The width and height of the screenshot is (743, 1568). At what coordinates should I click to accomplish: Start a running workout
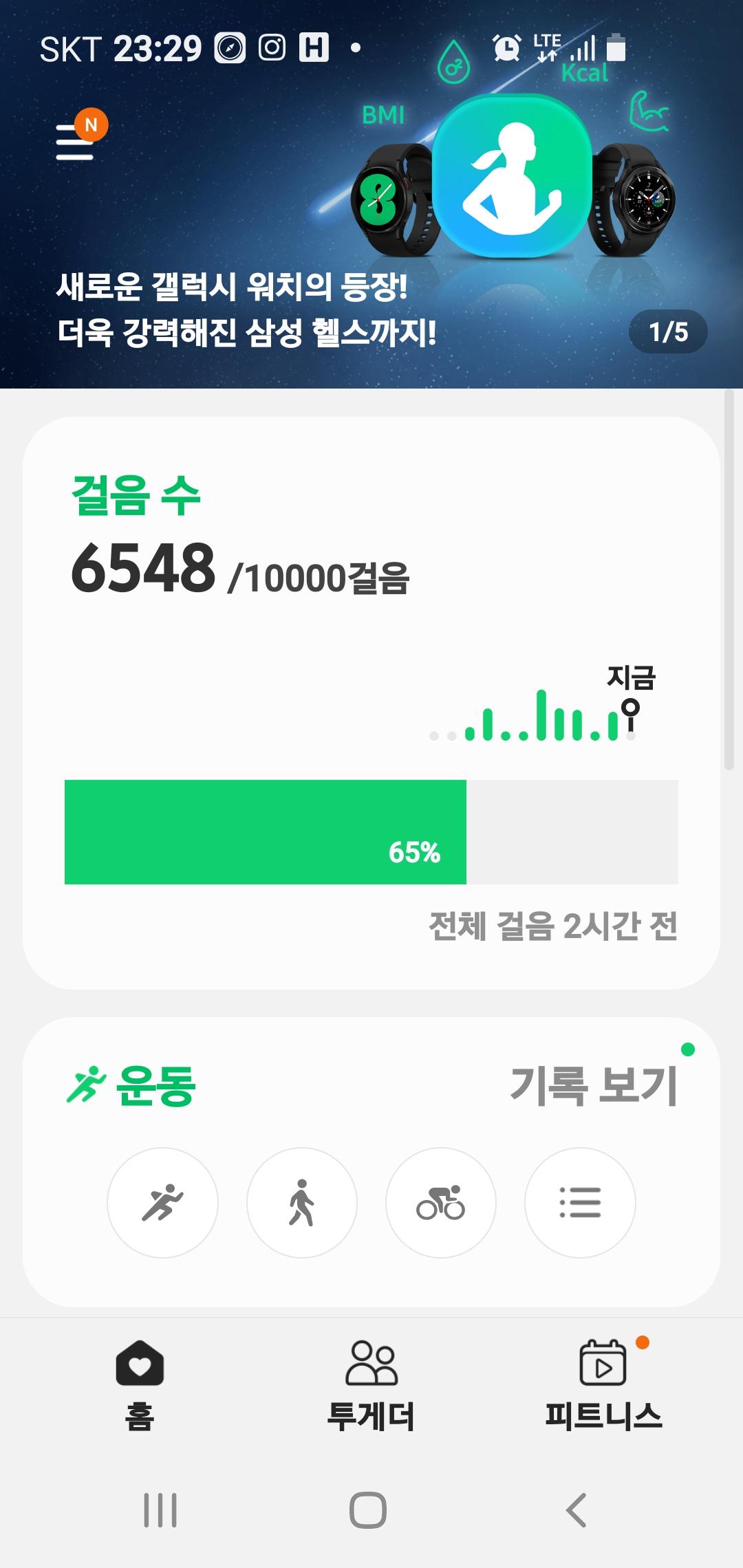point(162,1203)
